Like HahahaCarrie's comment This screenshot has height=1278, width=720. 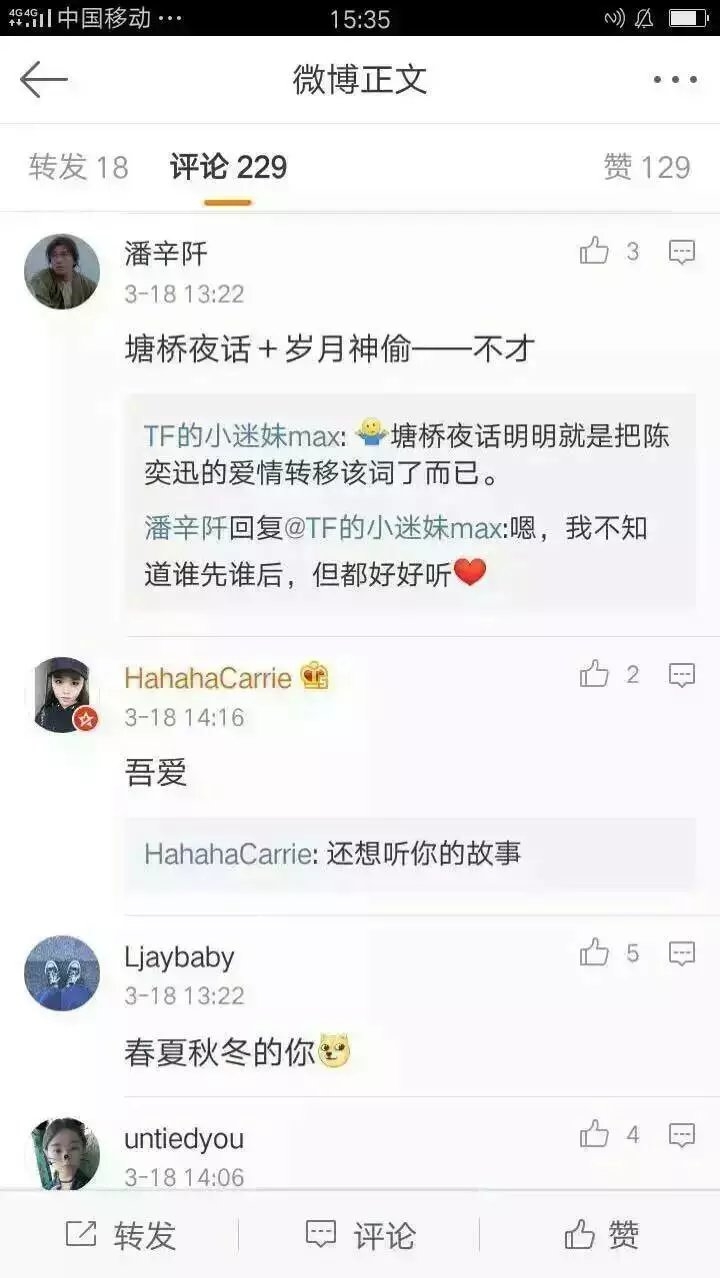(x=609, y=675)
